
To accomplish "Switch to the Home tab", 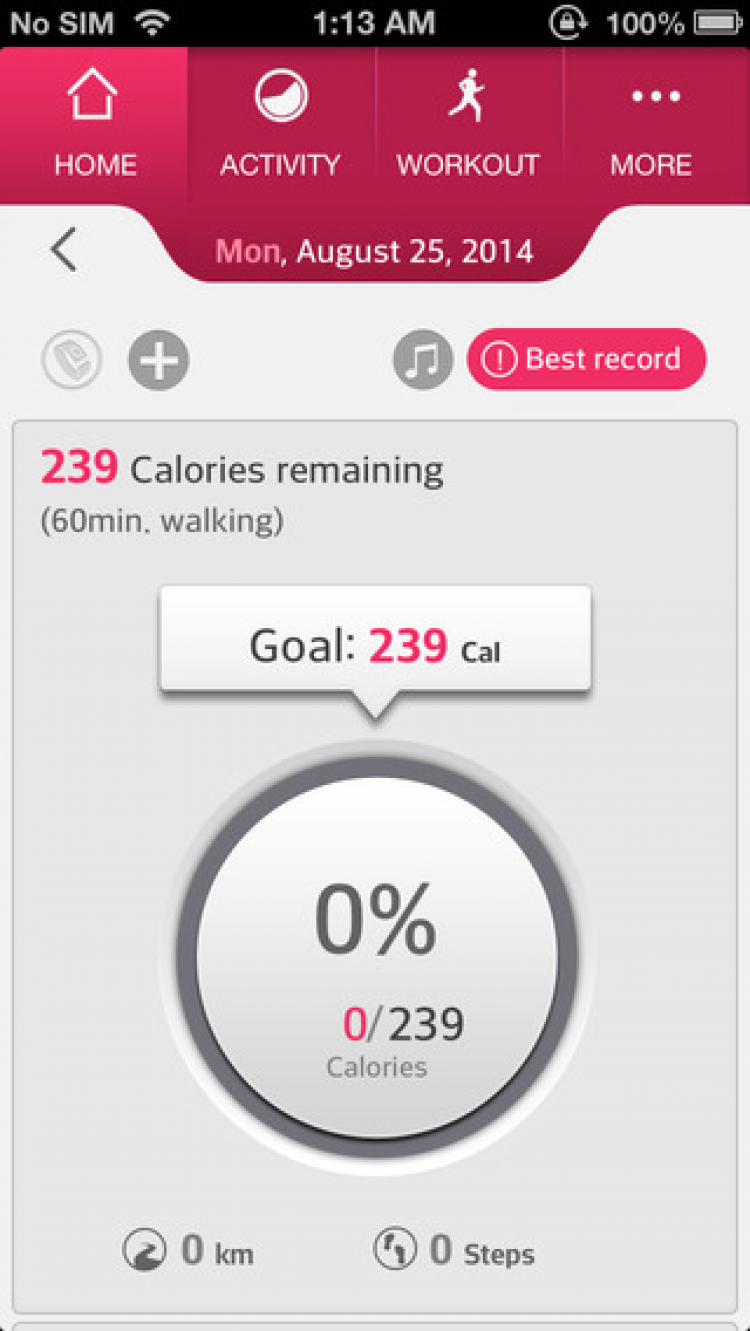I will tap(94, 125).
